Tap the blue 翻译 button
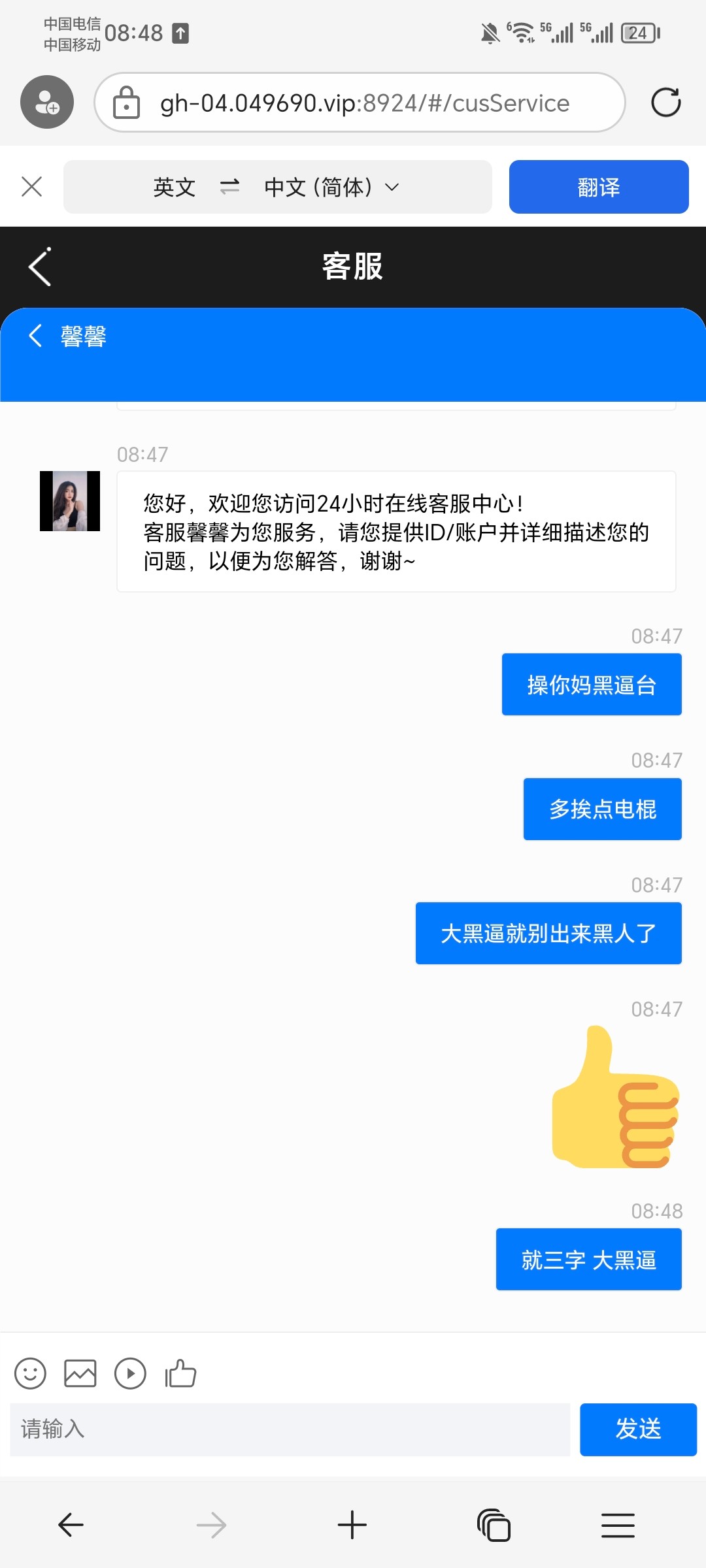 point(598,188)
